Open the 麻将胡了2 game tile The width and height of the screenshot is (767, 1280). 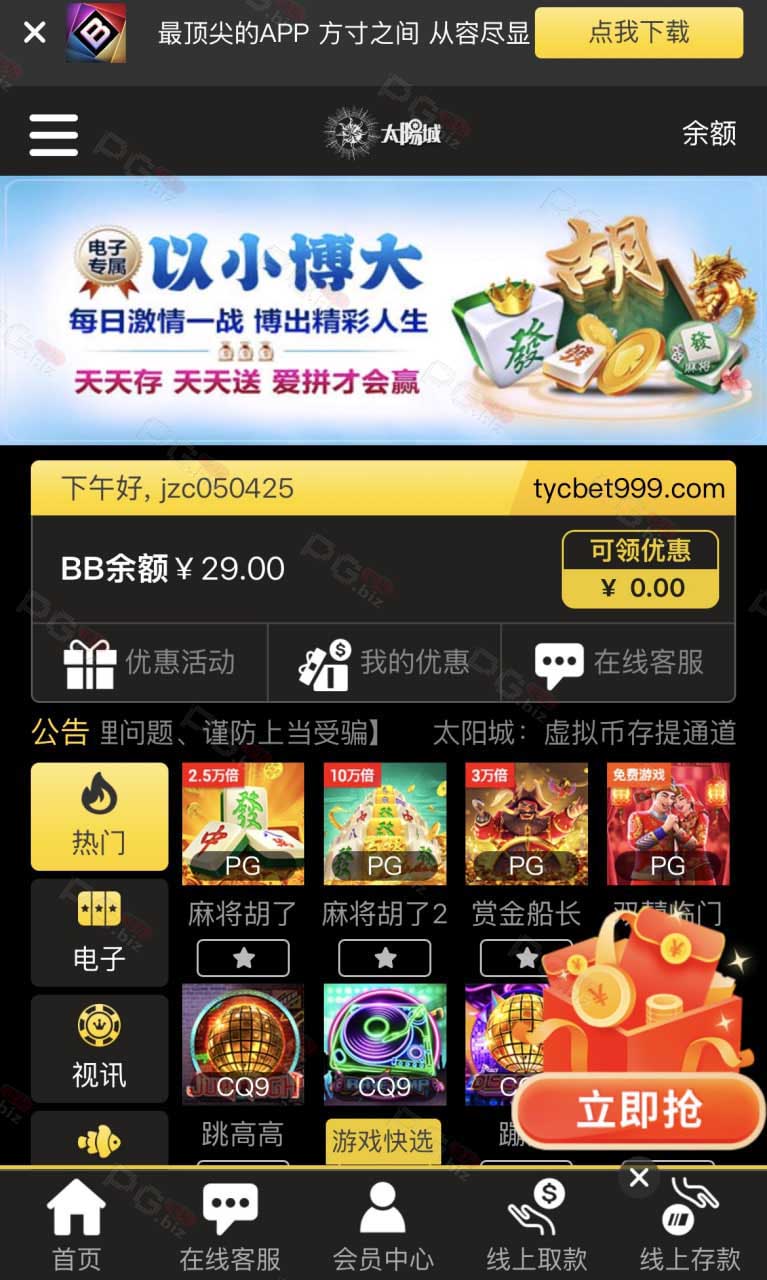coord(385,824)
